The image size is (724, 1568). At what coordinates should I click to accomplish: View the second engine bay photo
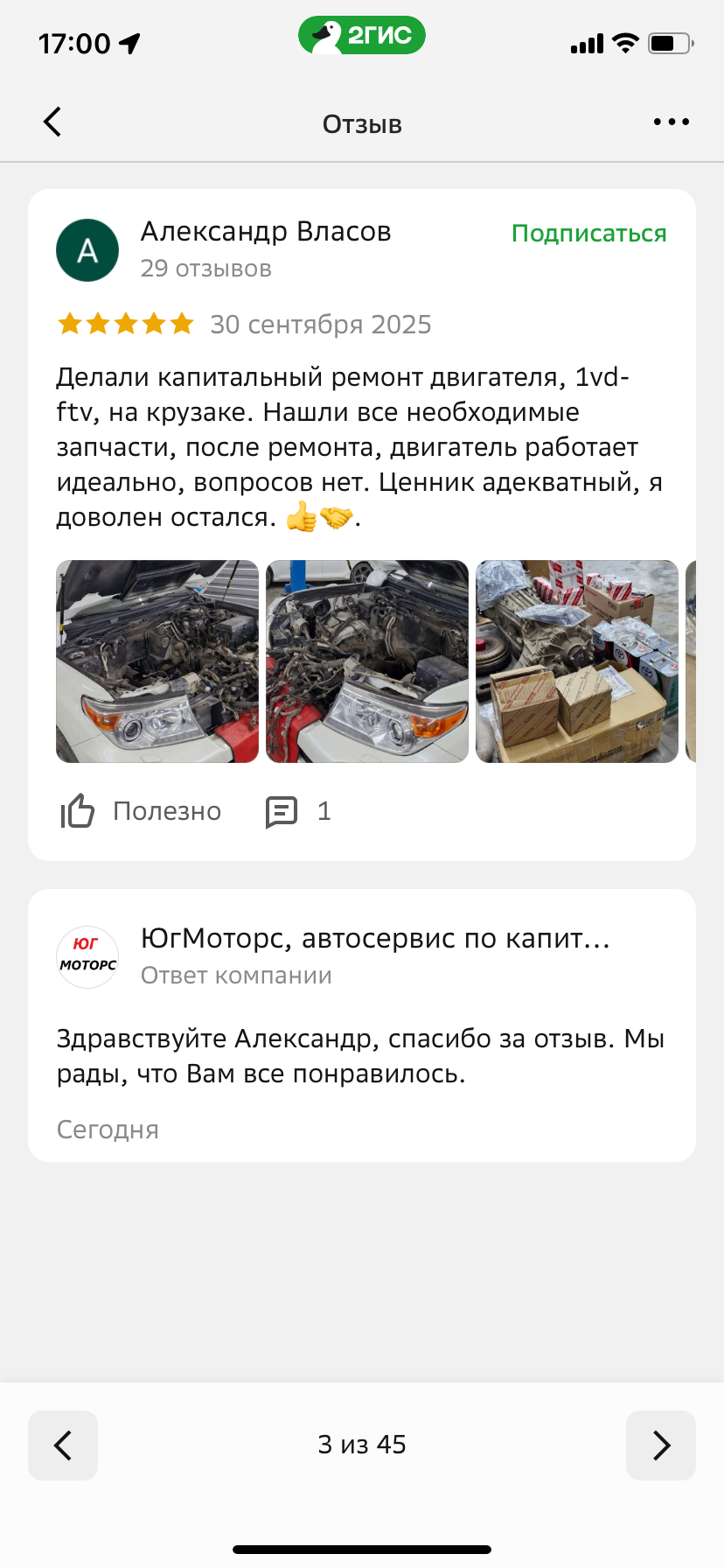(x=367, y=661)
